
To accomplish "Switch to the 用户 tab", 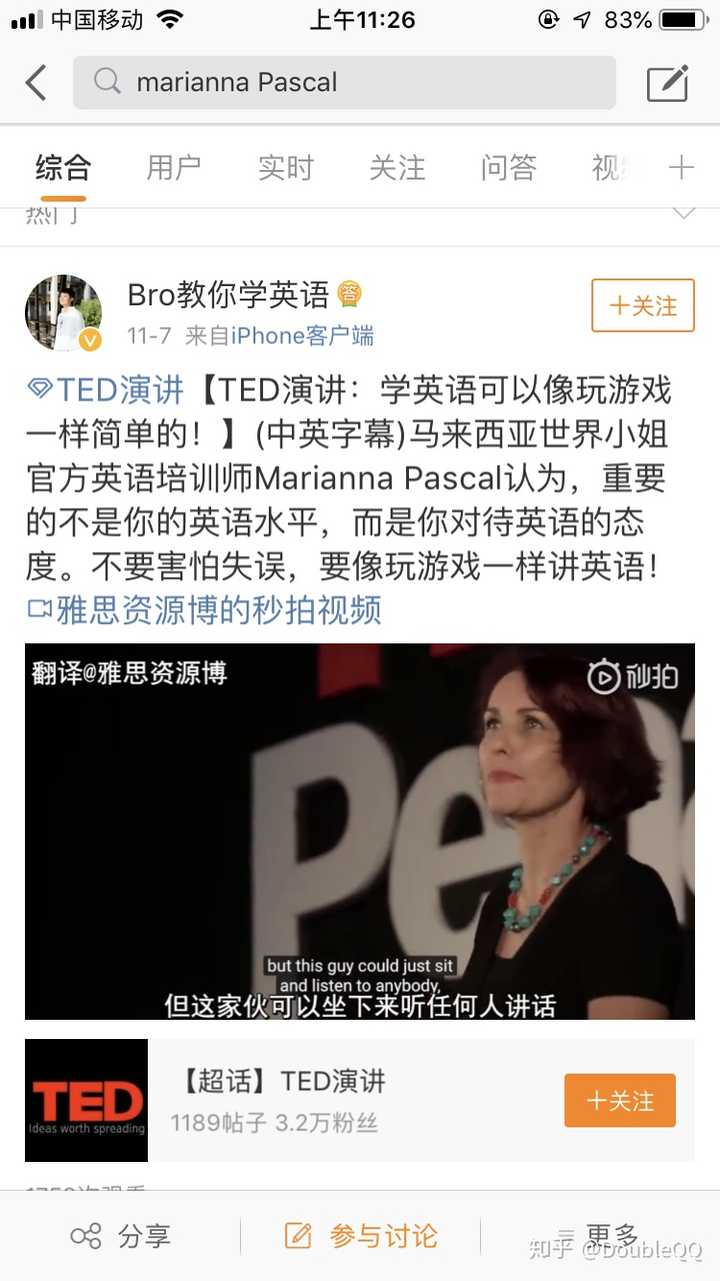I will (x=174, y=167).
